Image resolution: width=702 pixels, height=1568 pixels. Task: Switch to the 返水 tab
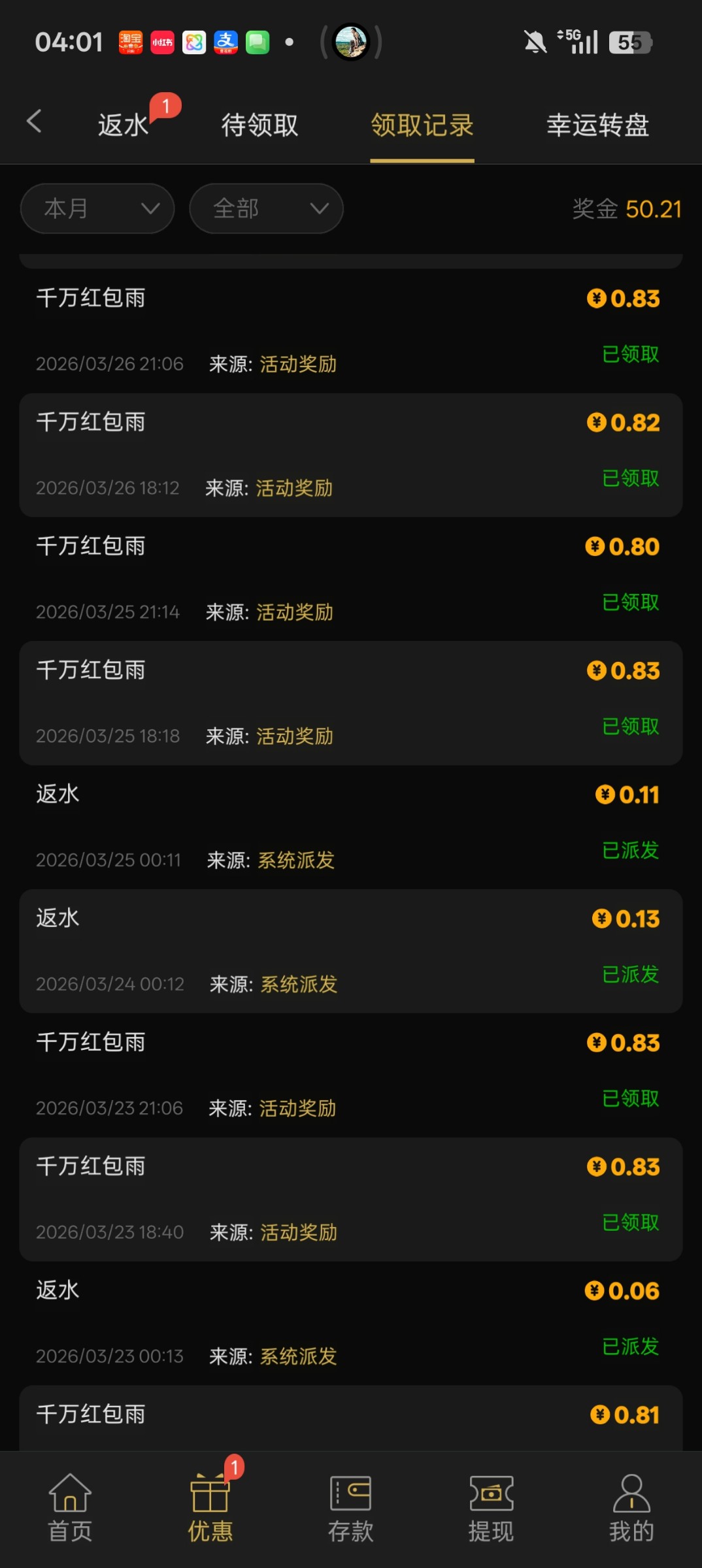coord(124,124)
